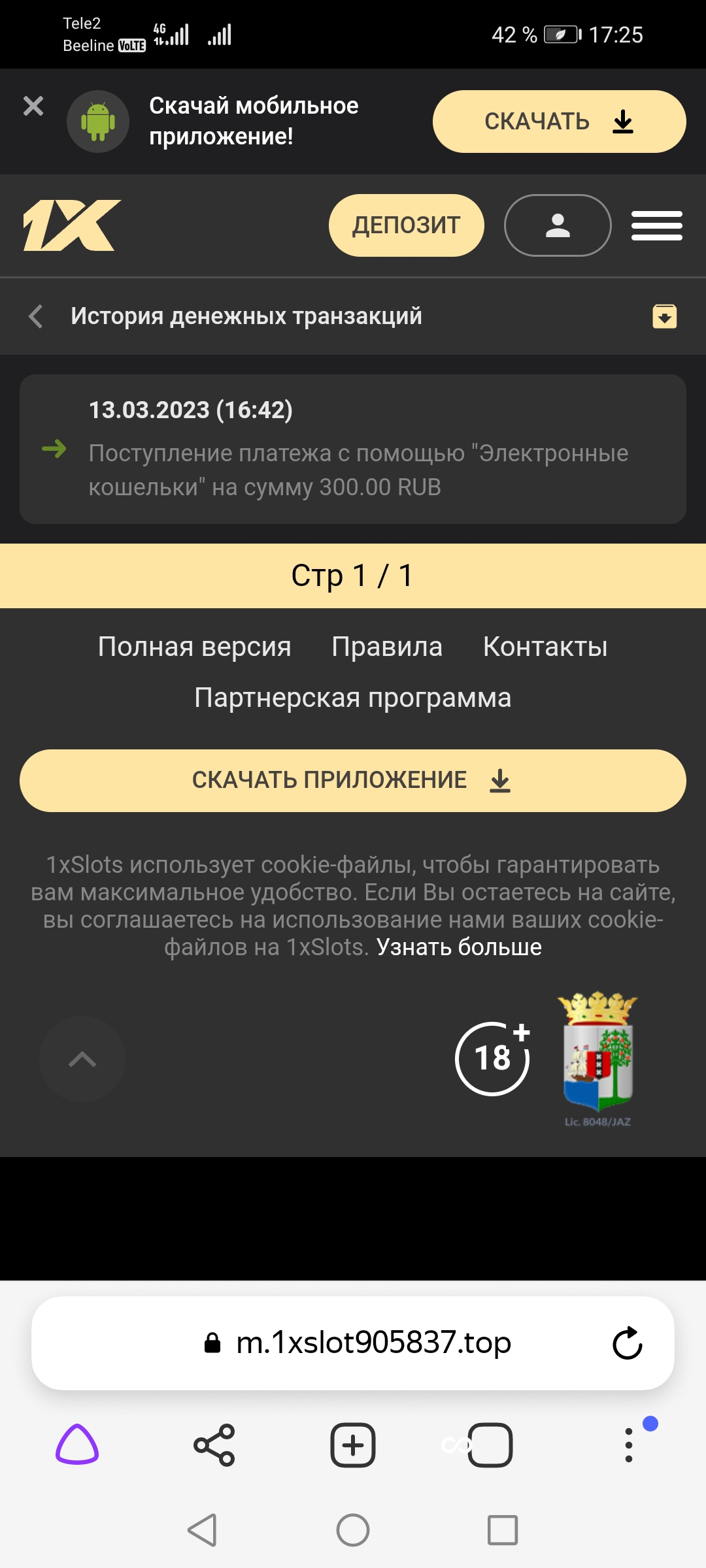Open the hamburger menu

pos(656,225)
